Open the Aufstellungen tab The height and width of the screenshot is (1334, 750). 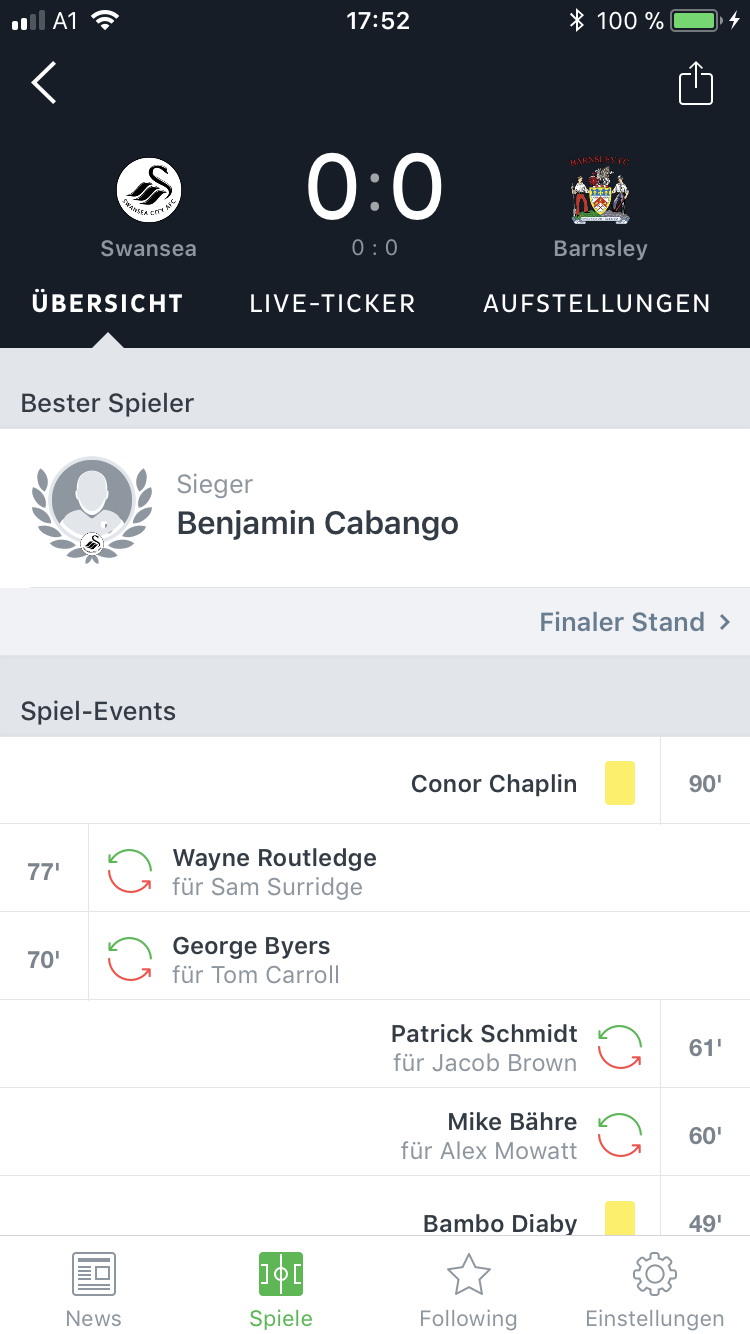(597, 304)
